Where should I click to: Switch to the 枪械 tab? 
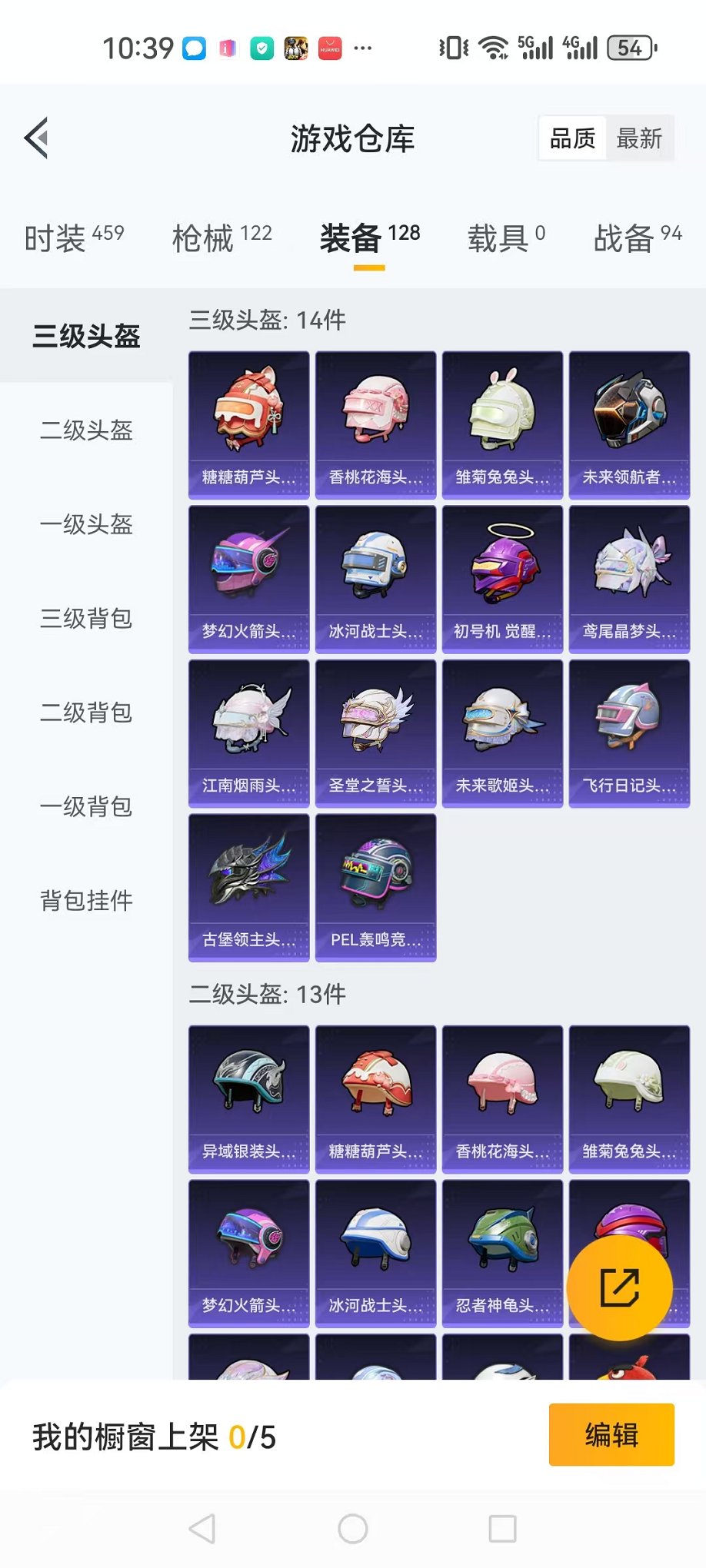tap(222, 238)
